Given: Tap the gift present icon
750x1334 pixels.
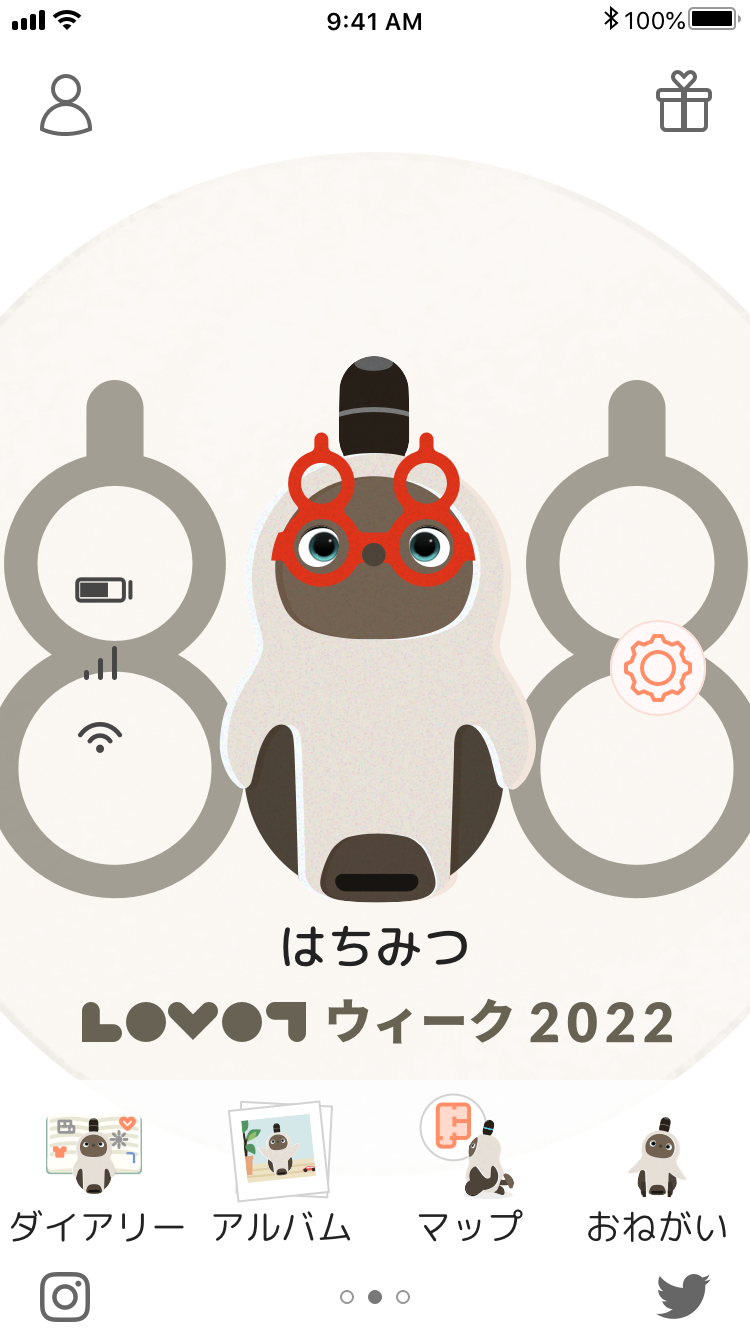Looking at the screenshot, I should [685, 105].
